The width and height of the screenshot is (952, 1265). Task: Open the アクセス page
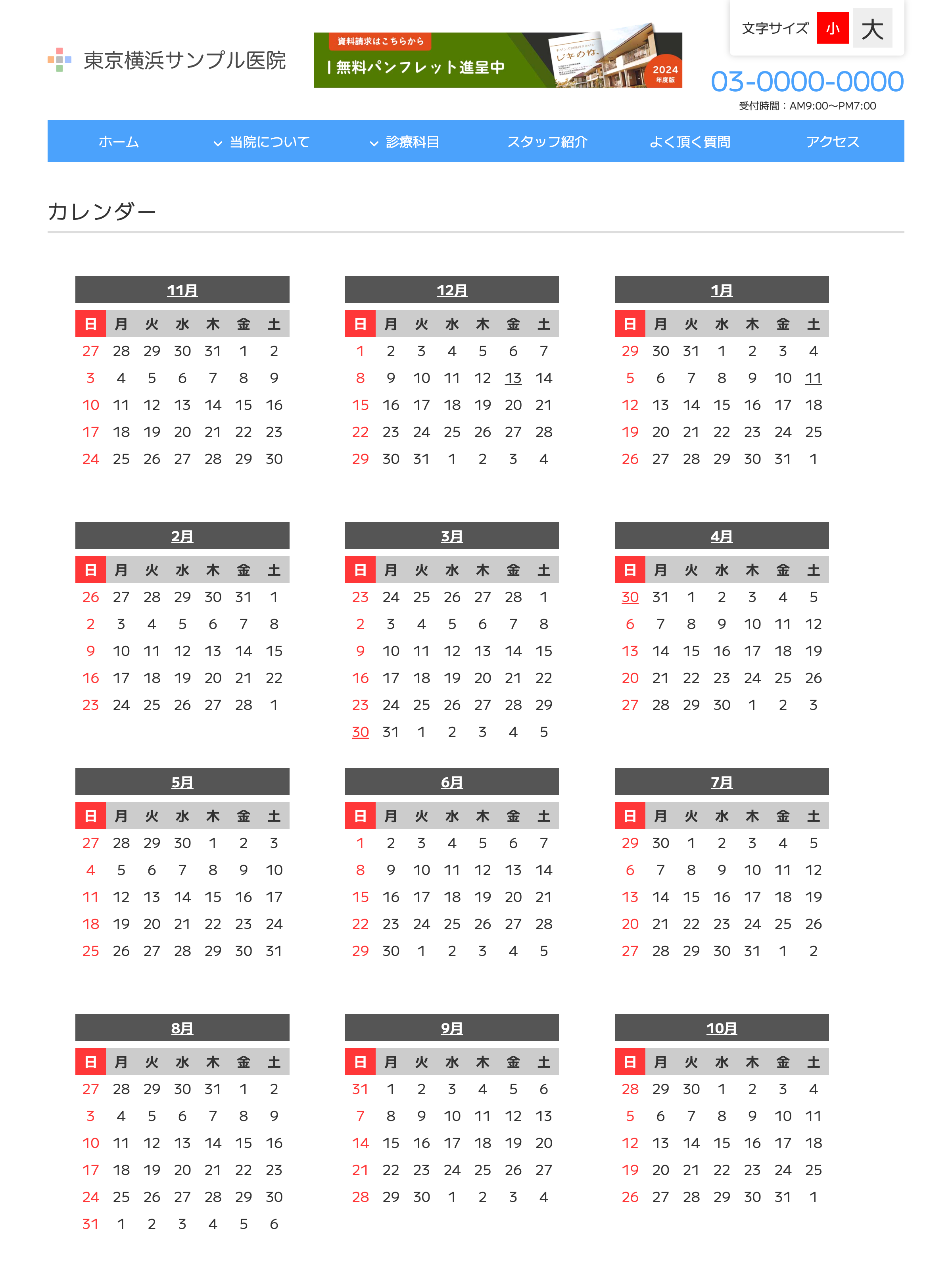(833, 141)
